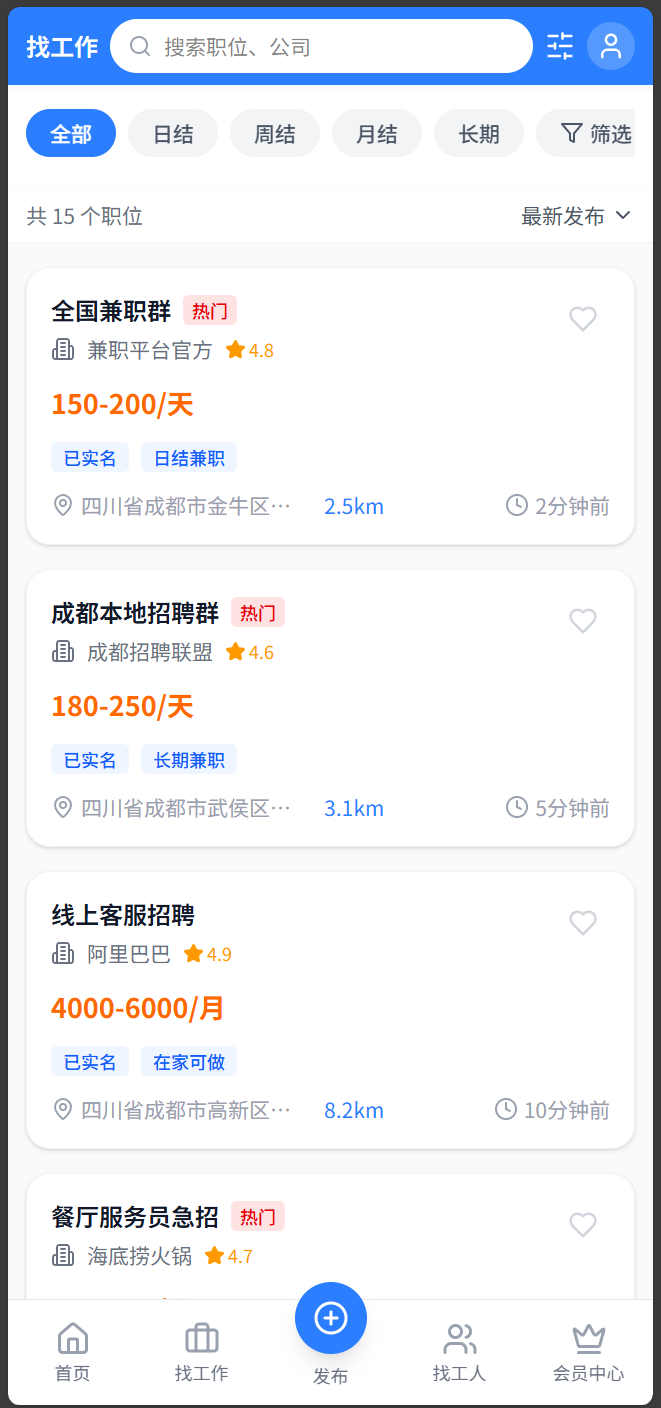Viewport: 661px width, 1408px height.
Task: Open the 会员中心 tab
Action: click(589, 1353)
